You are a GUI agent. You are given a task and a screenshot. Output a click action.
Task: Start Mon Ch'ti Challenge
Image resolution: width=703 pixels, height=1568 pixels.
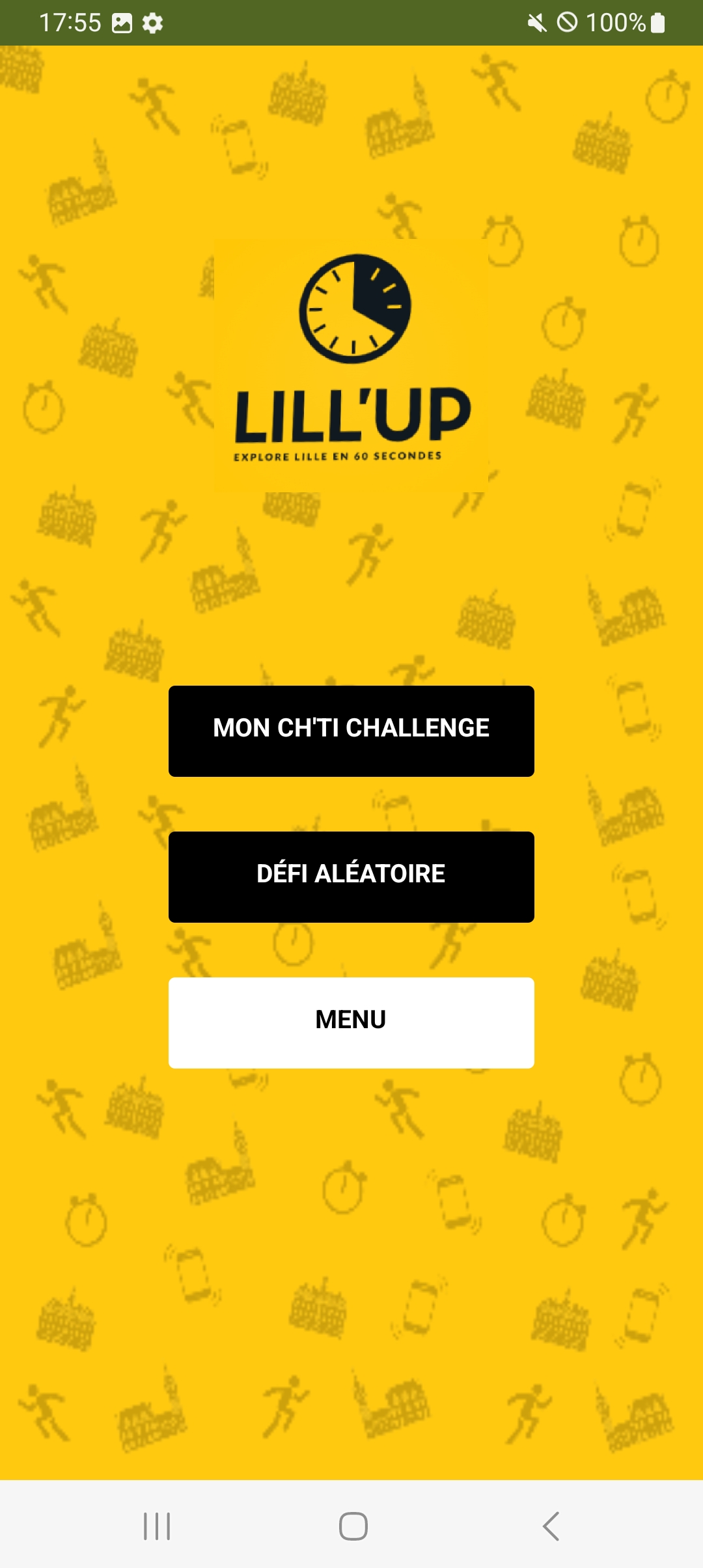[351, 731]
